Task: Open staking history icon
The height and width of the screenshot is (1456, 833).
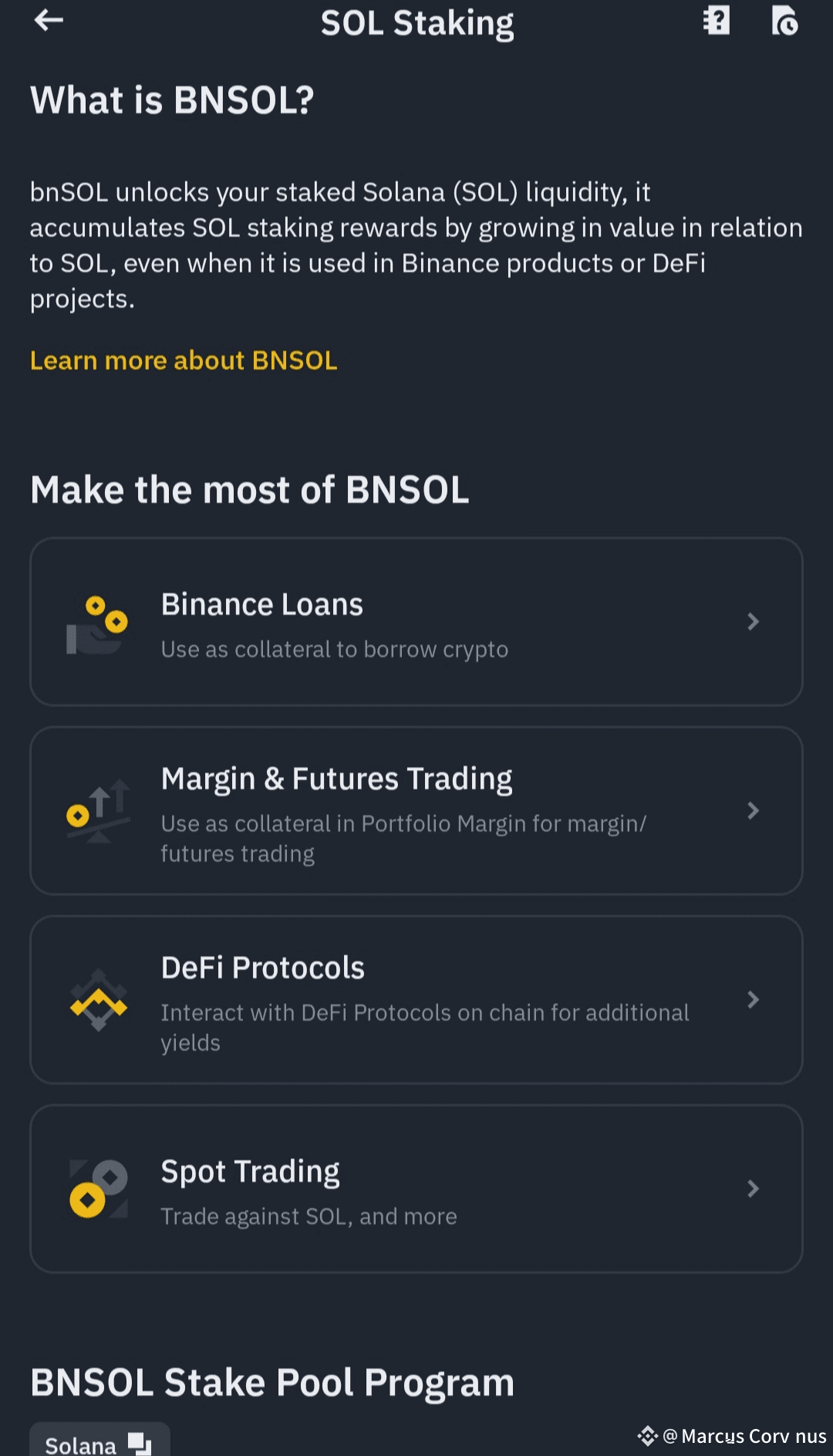Action: tap(784, 21)
